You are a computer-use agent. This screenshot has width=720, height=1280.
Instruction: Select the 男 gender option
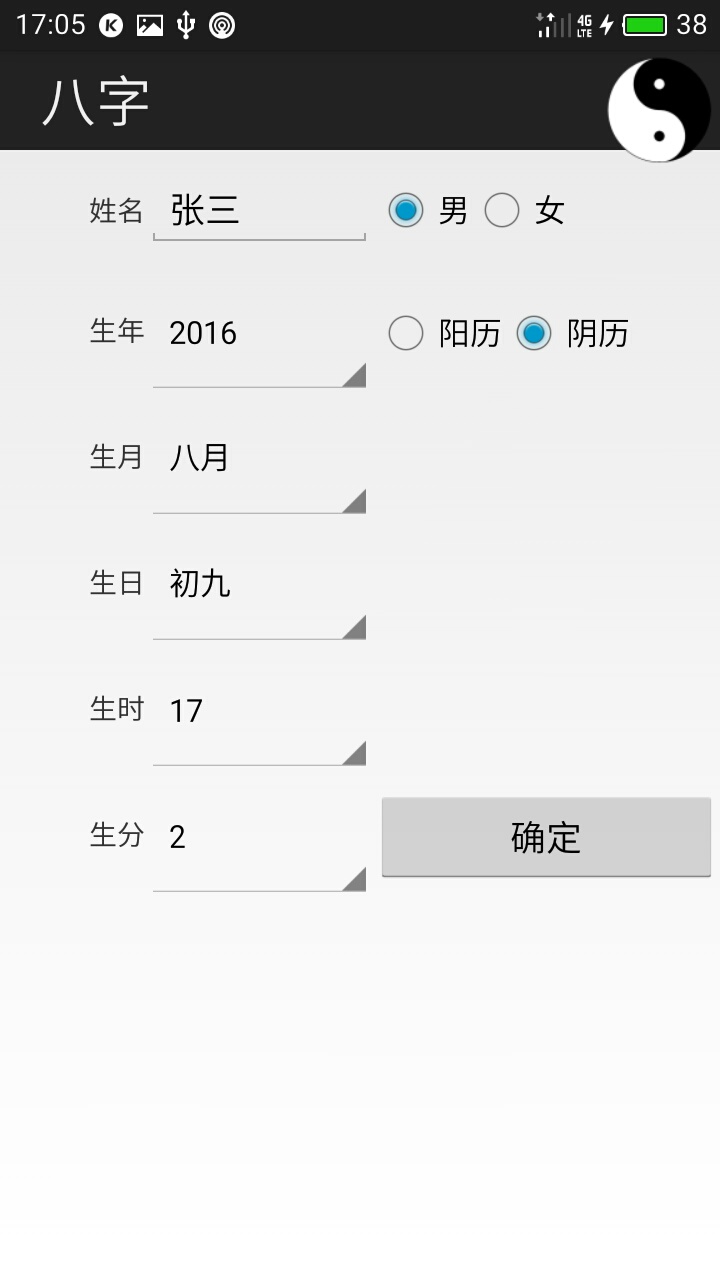point(406,211)
